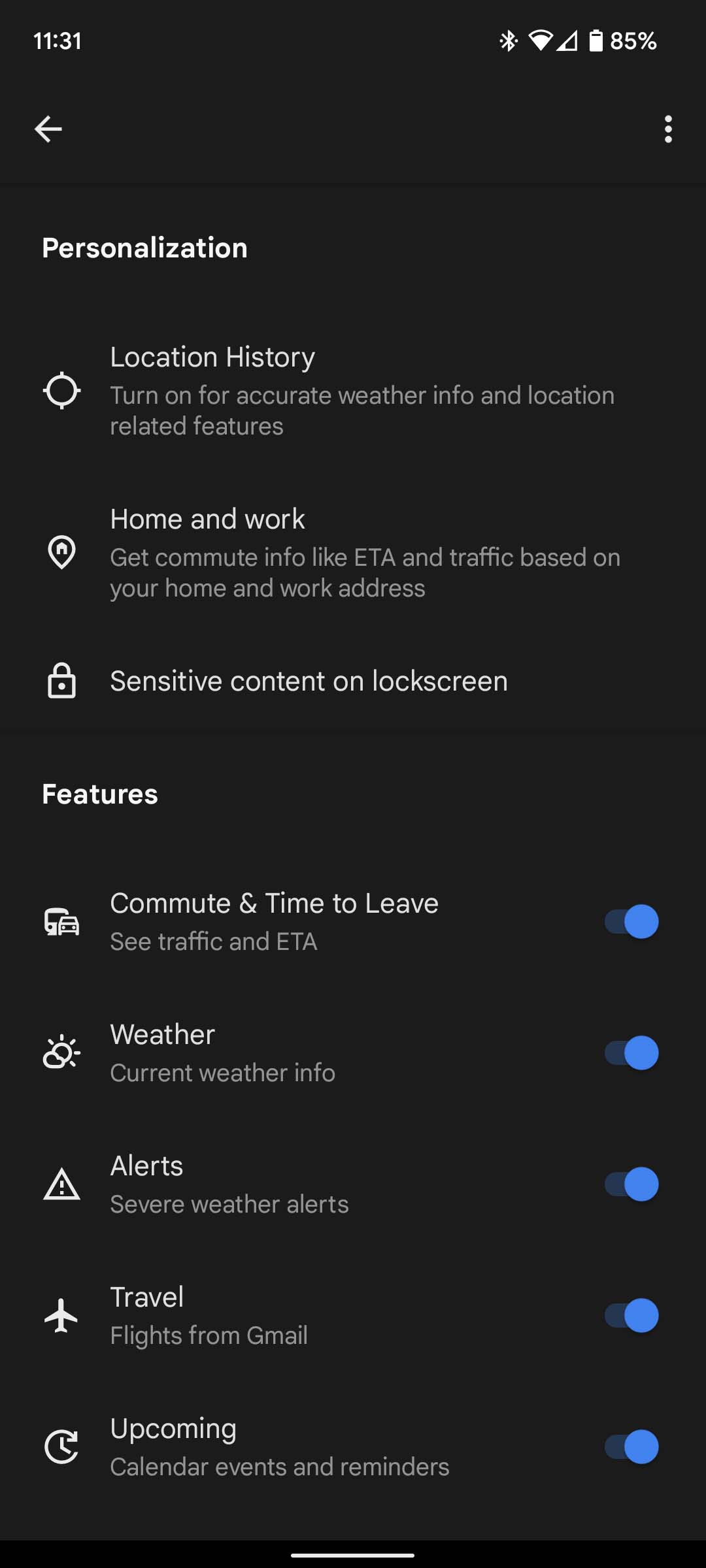Disable Upcoming calendar events and reminders
The image size is (706, 1568).
[x=631, y=1446]
